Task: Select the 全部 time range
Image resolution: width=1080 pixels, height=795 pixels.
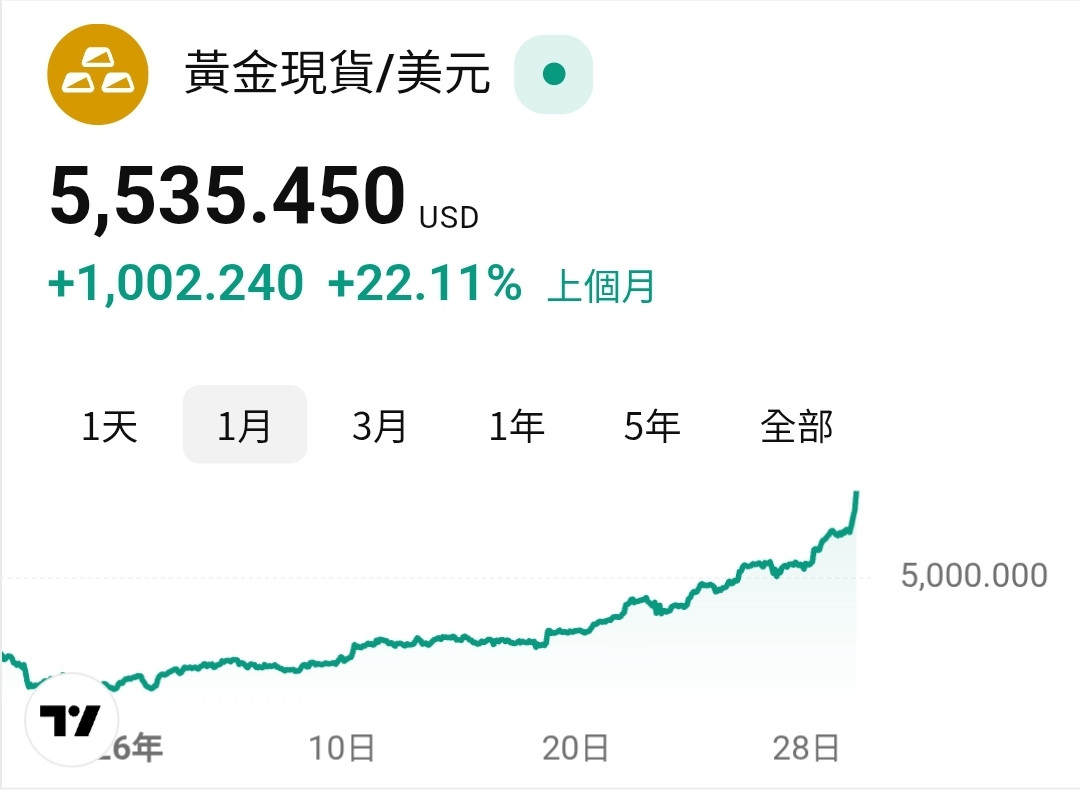Action: click(x=796, y=426)
